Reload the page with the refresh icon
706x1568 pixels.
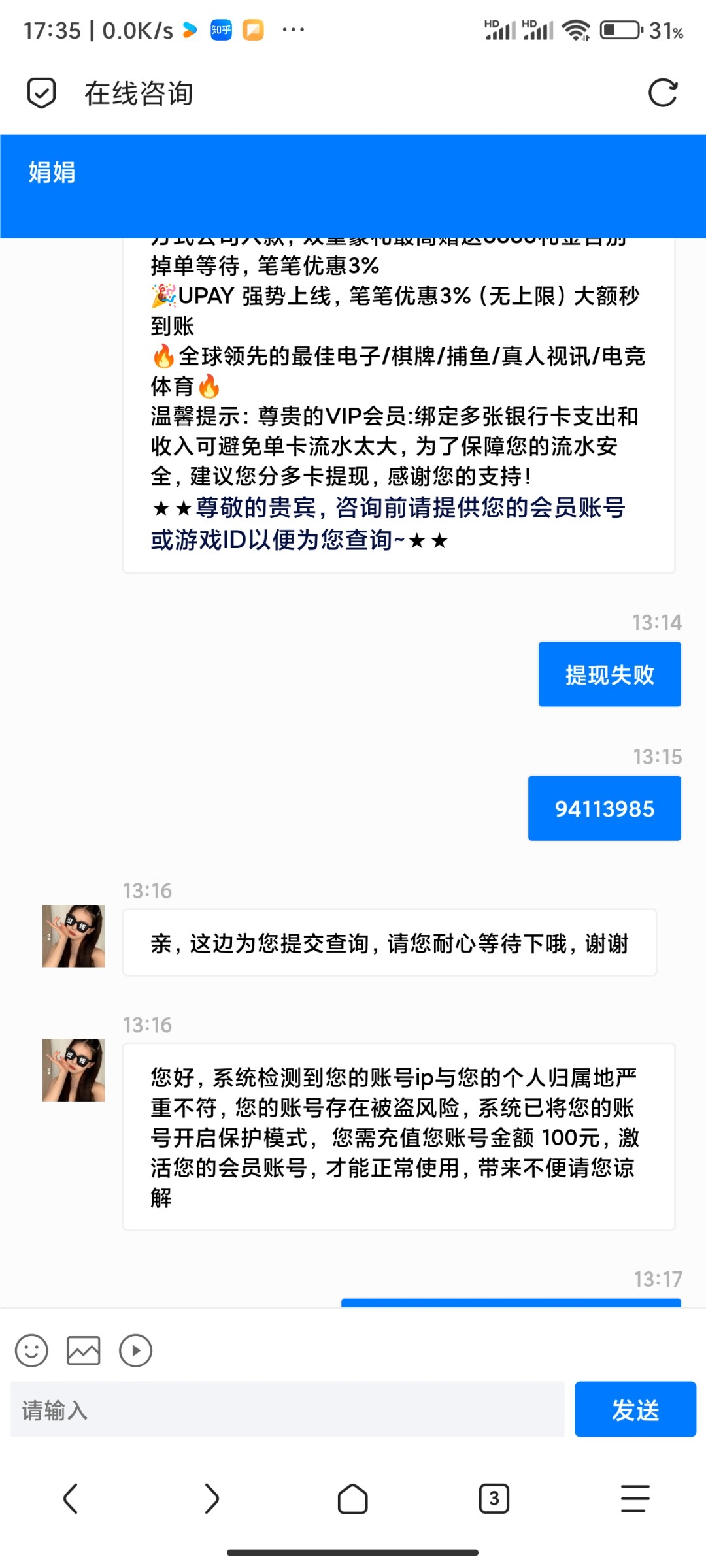(662, 93)
